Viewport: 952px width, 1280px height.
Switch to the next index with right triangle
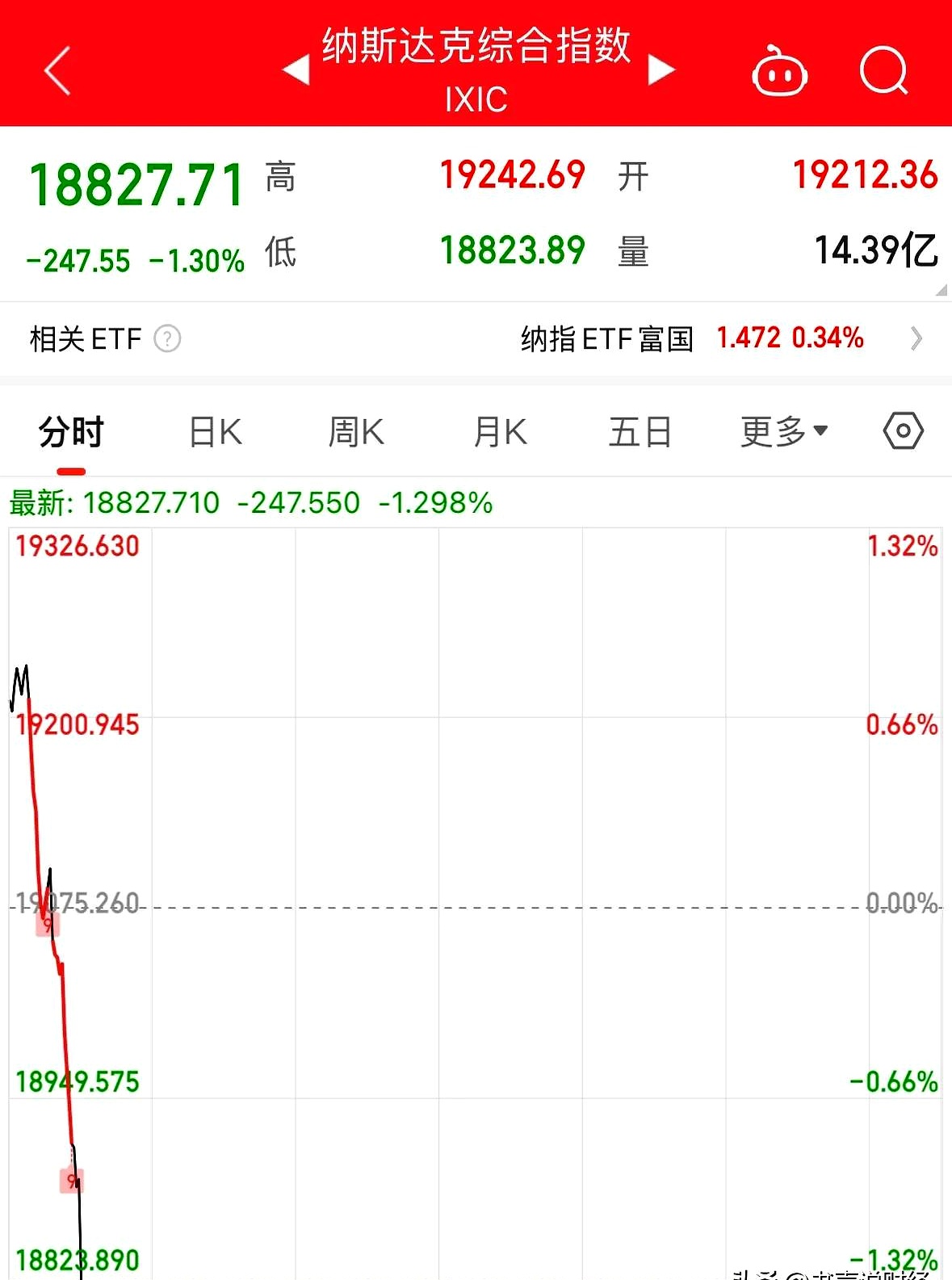point(661,69)
